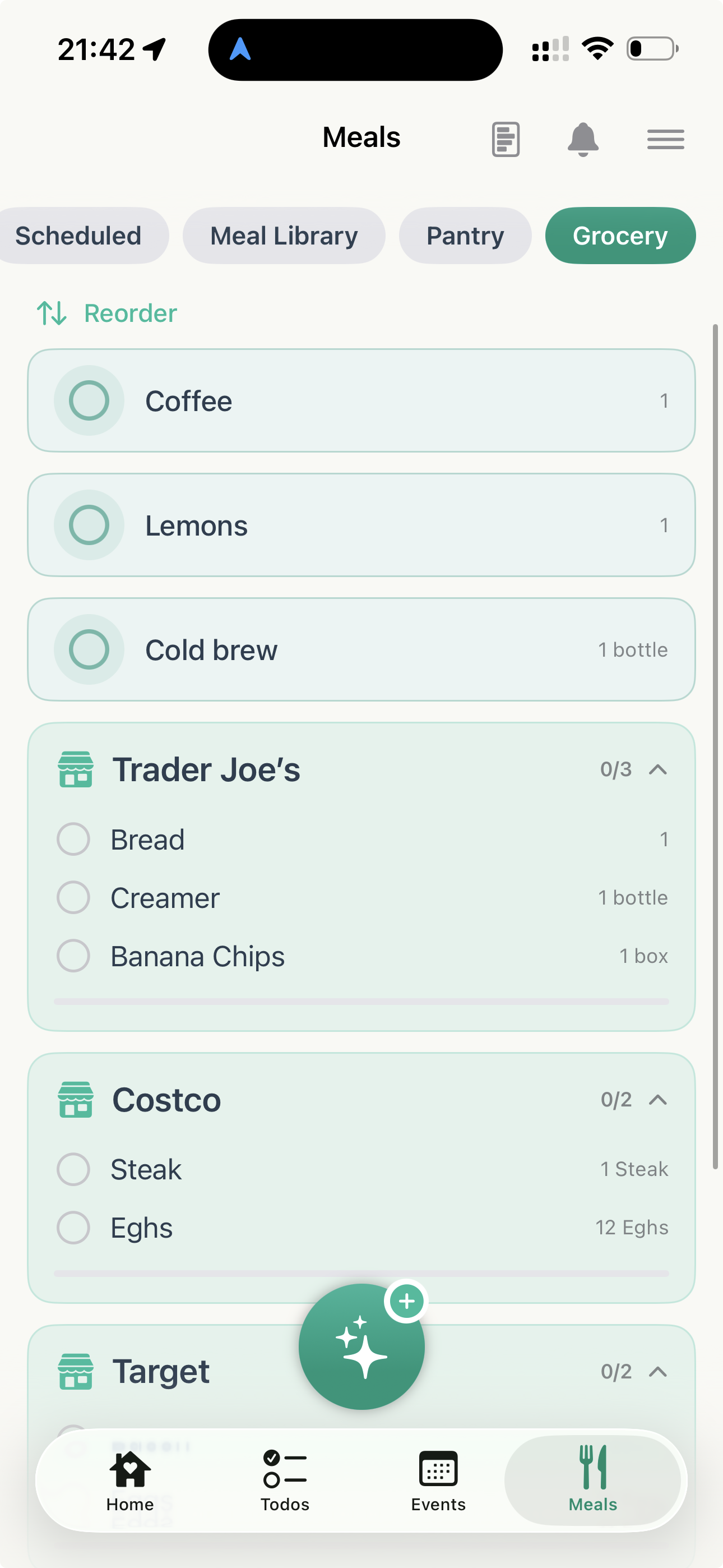The image size is (723, 1568).
Task: Click the Costco storefront icon
Action: point(76,1099)
